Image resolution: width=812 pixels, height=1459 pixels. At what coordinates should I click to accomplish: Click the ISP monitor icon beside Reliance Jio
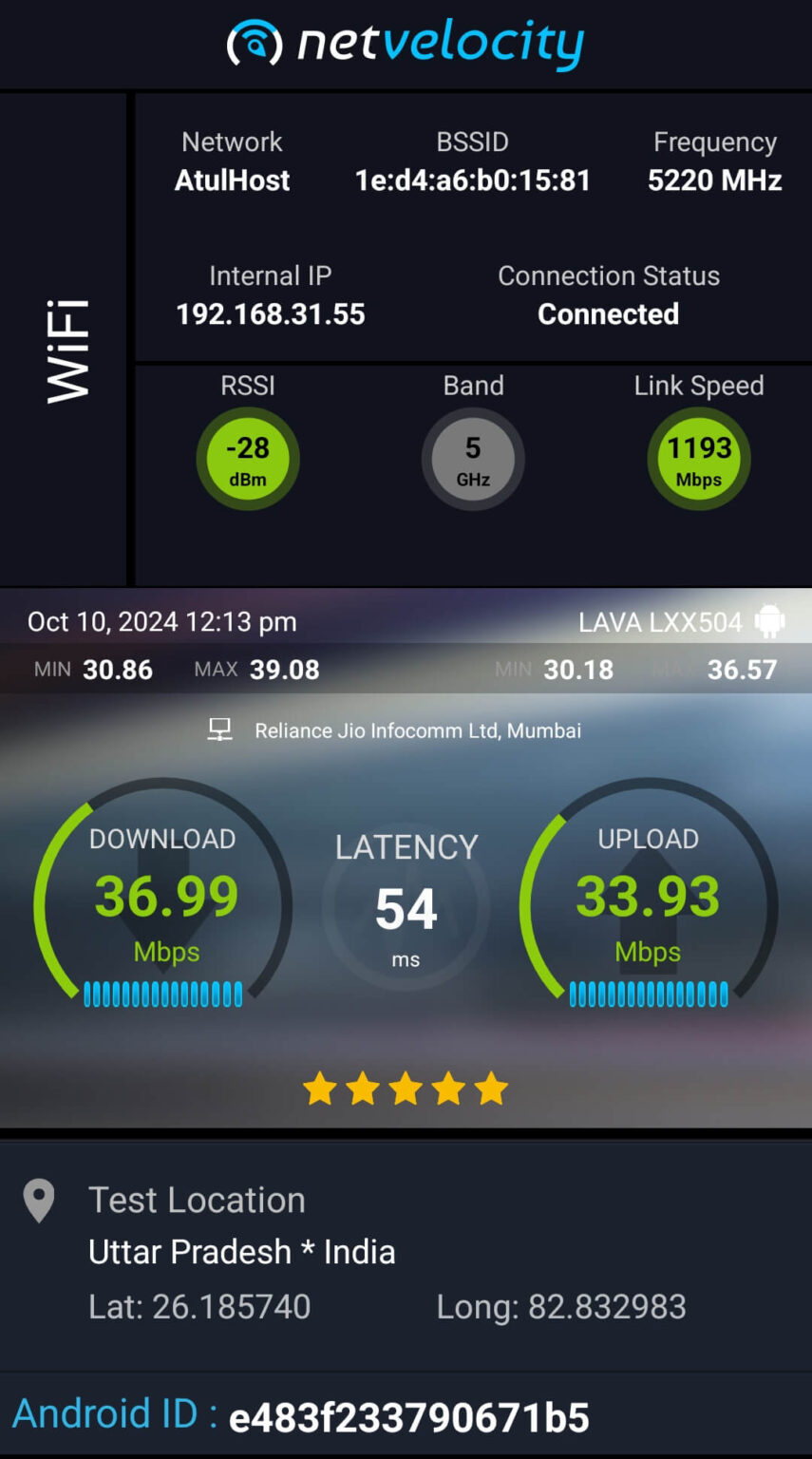coord(220,729)
